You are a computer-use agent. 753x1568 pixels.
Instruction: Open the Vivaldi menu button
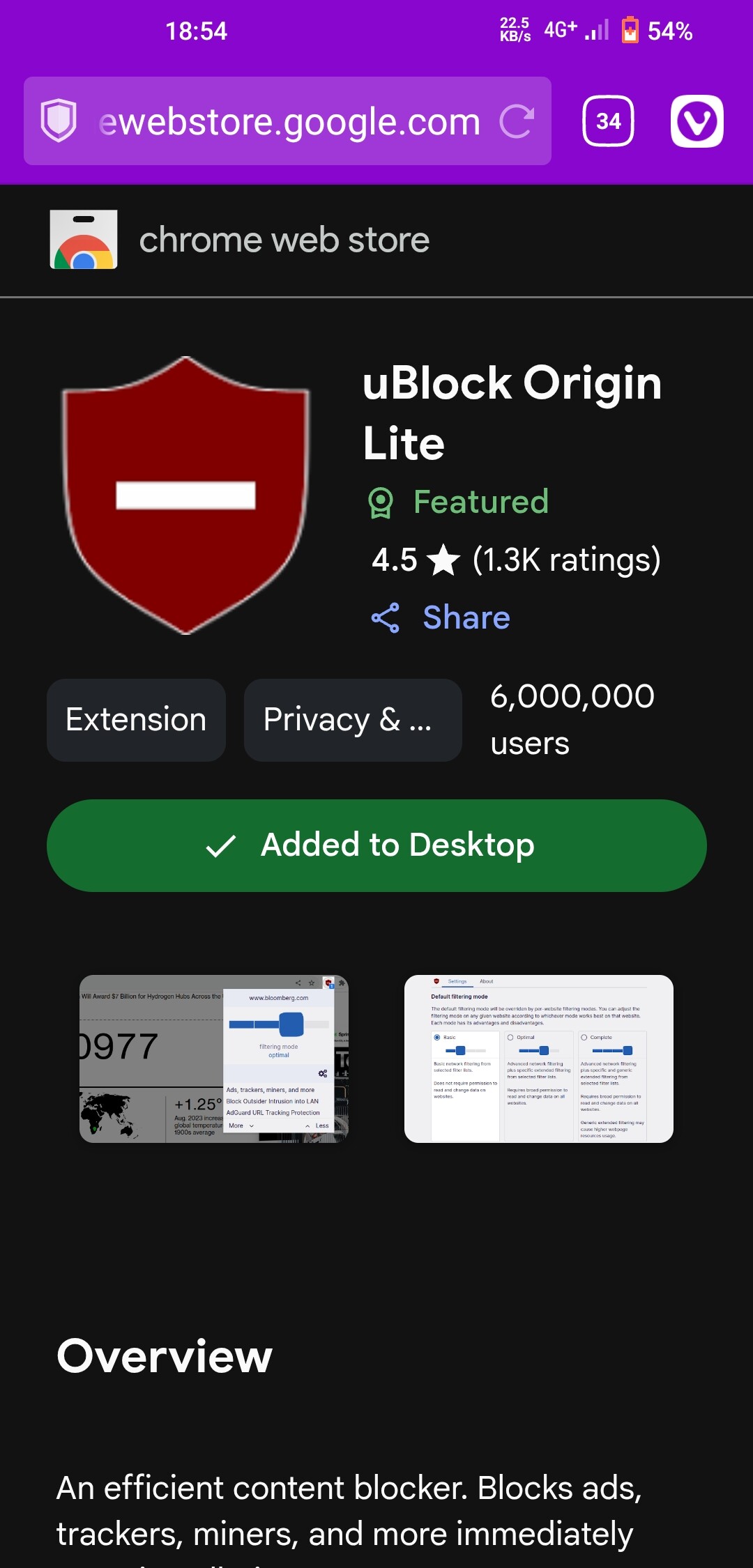tap(697, 121)
